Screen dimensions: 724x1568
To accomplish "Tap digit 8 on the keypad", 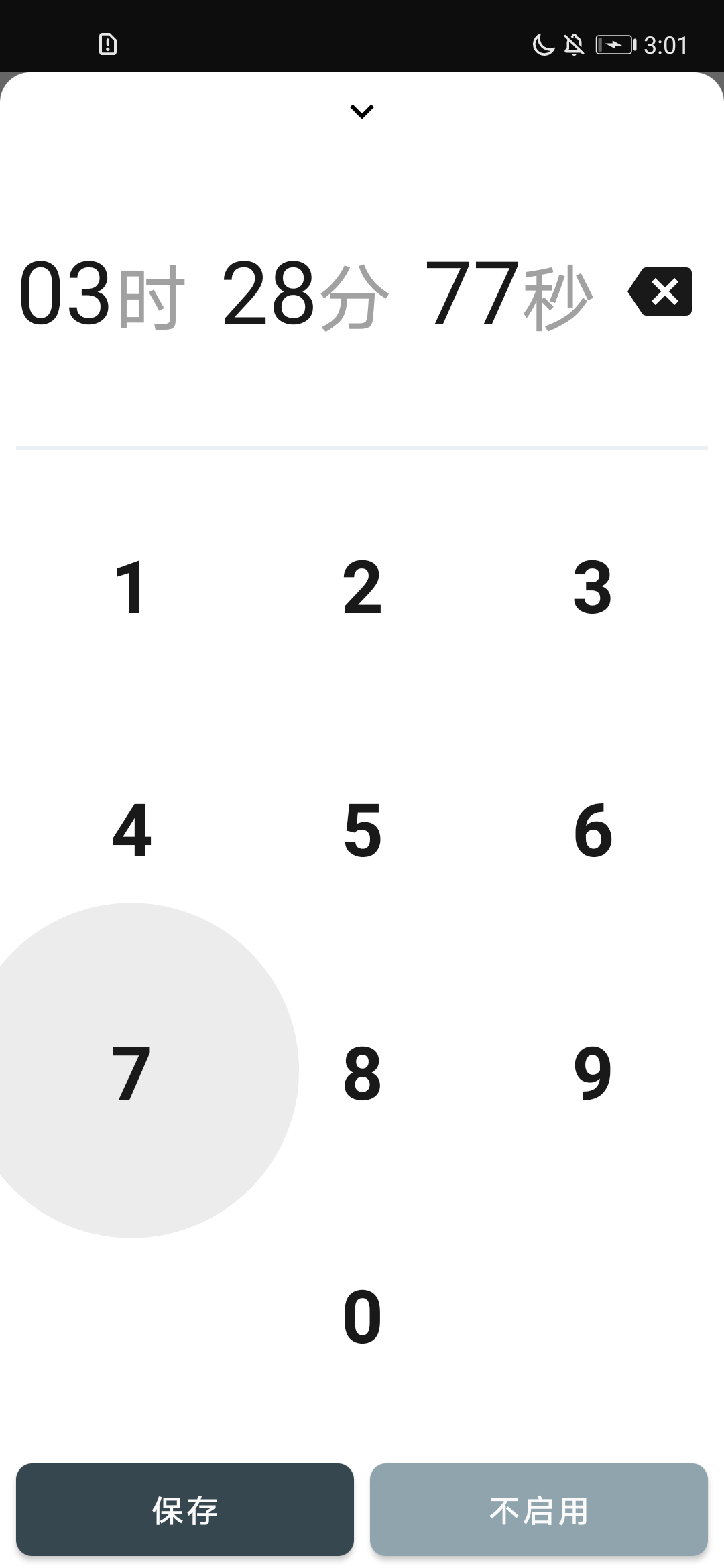I will click(362, 1072).
